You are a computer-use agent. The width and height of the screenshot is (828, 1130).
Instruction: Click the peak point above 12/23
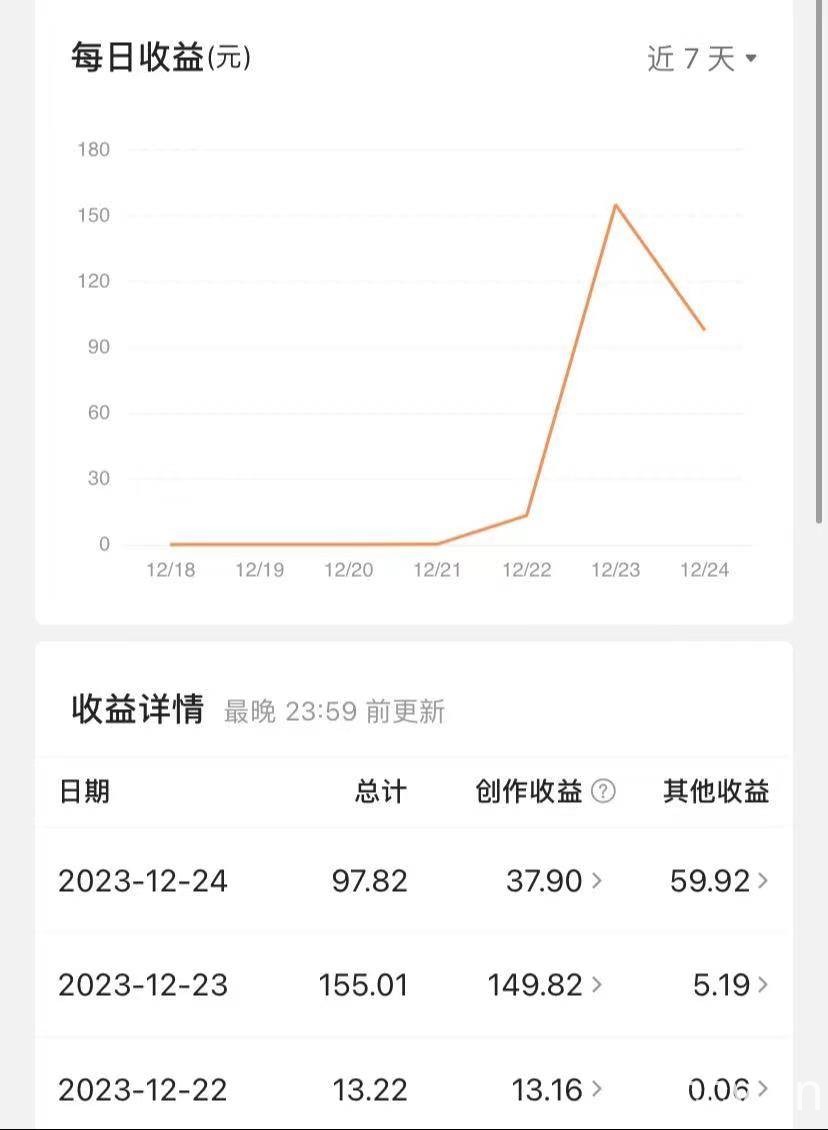pyautogui.click(x=617, y=203)
